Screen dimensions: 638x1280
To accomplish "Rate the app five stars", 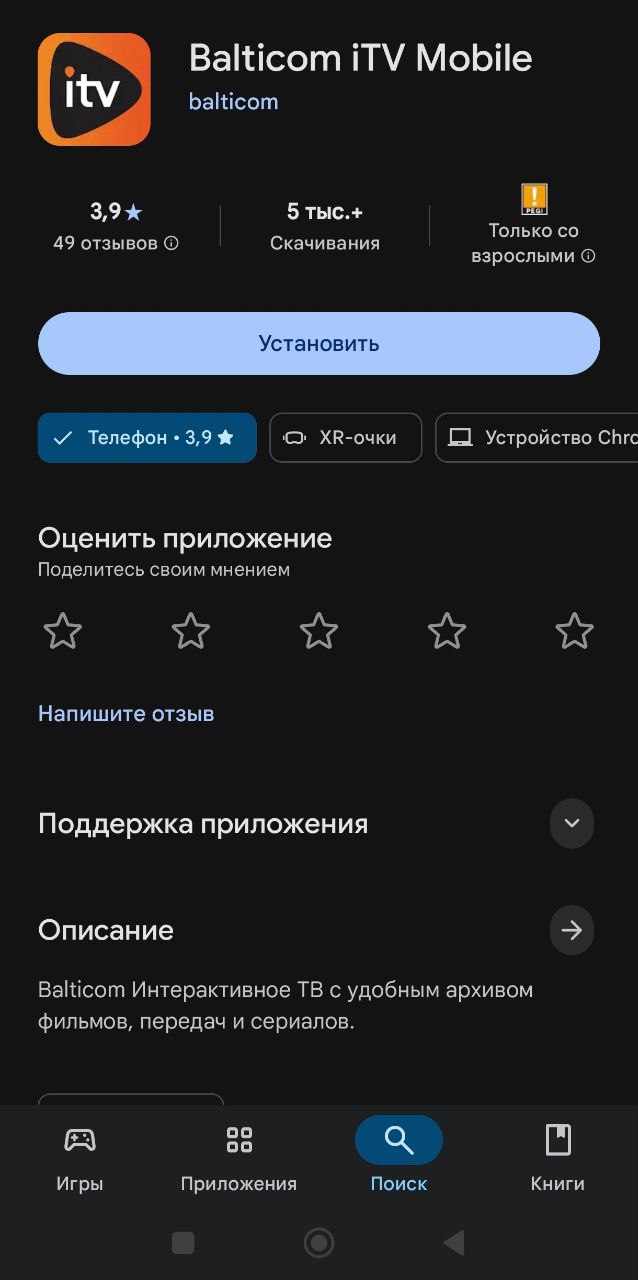I will tap(574, 631).
